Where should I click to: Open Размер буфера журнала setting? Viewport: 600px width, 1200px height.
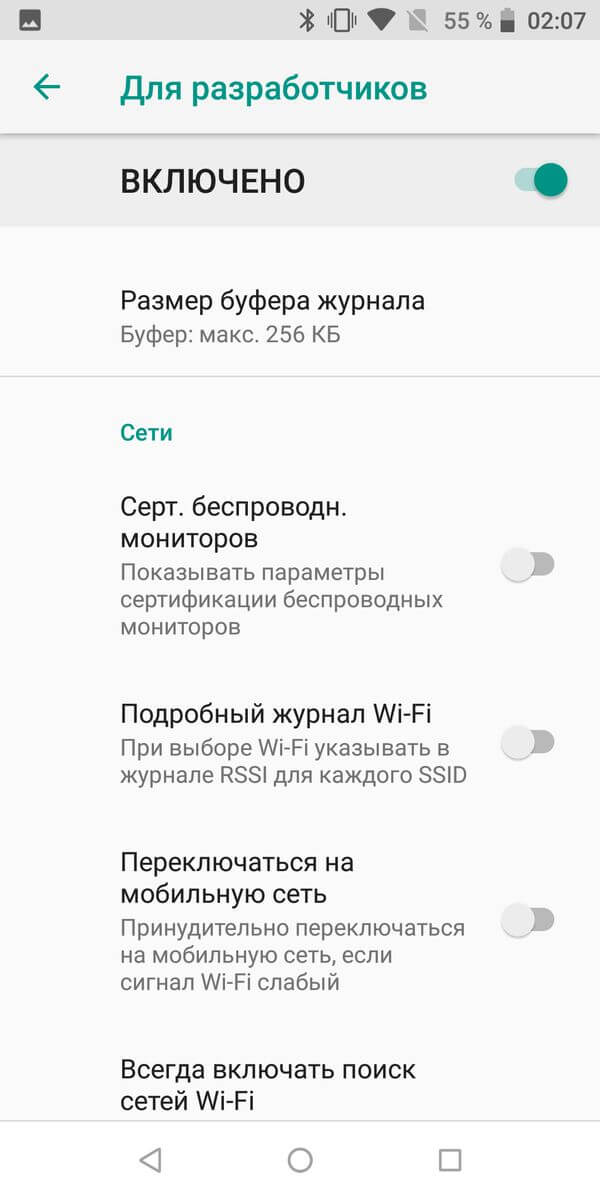300,316
